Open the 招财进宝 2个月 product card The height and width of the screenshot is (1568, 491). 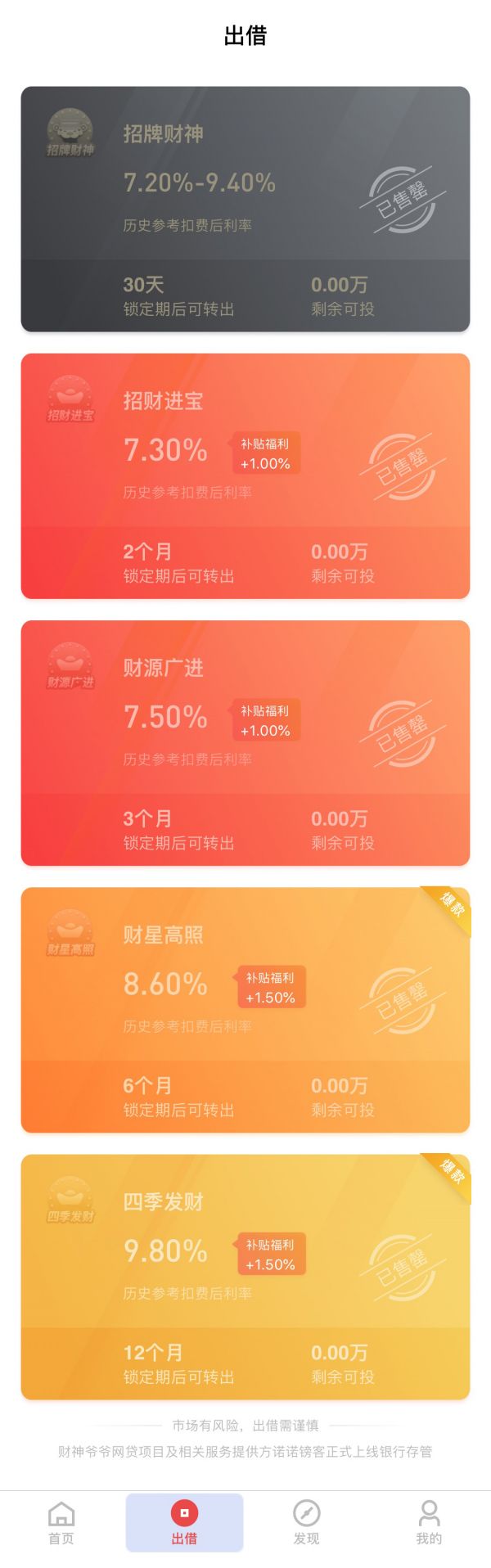tap(245, 475)
